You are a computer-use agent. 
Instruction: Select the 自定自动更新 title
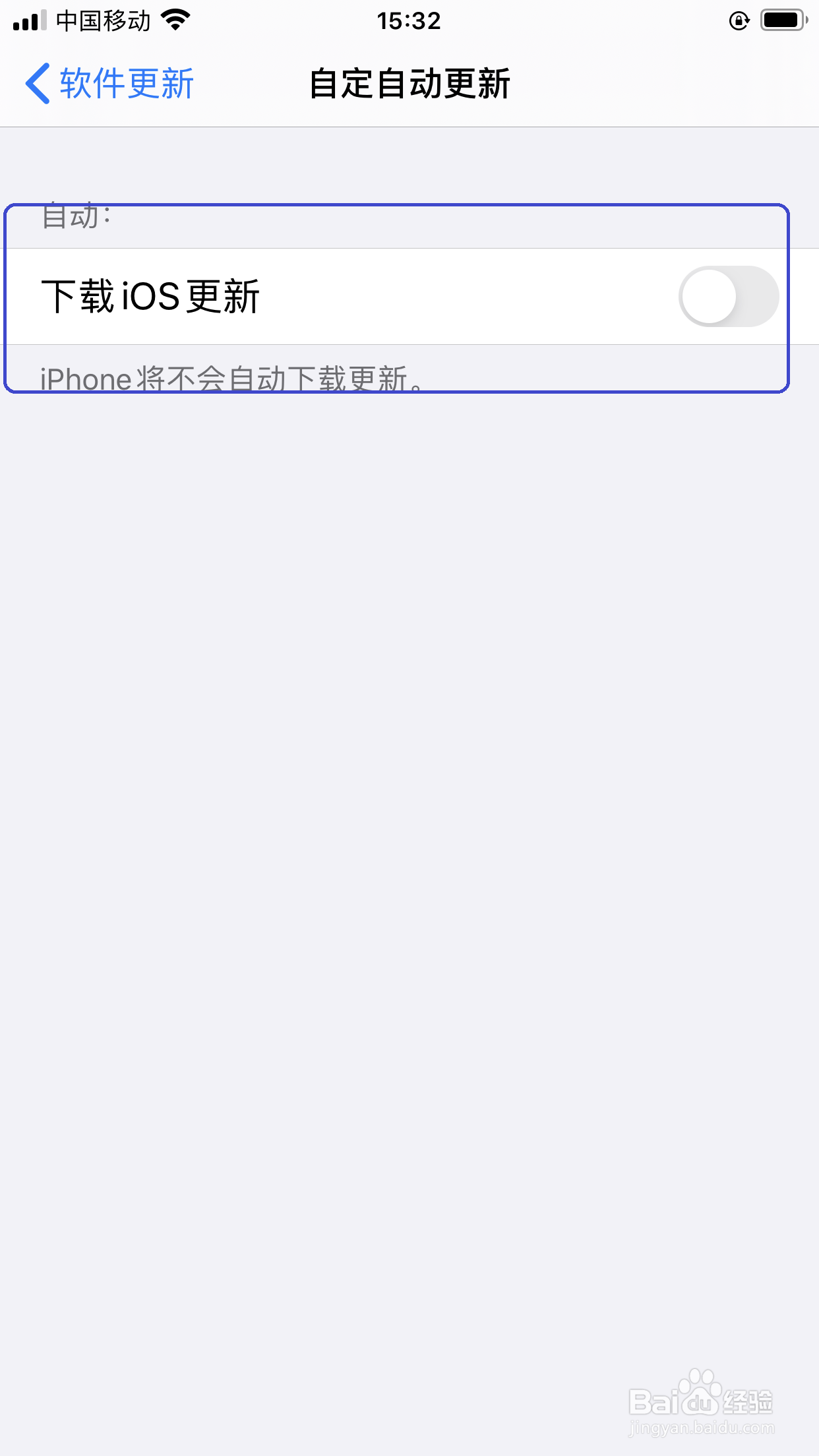409,83
